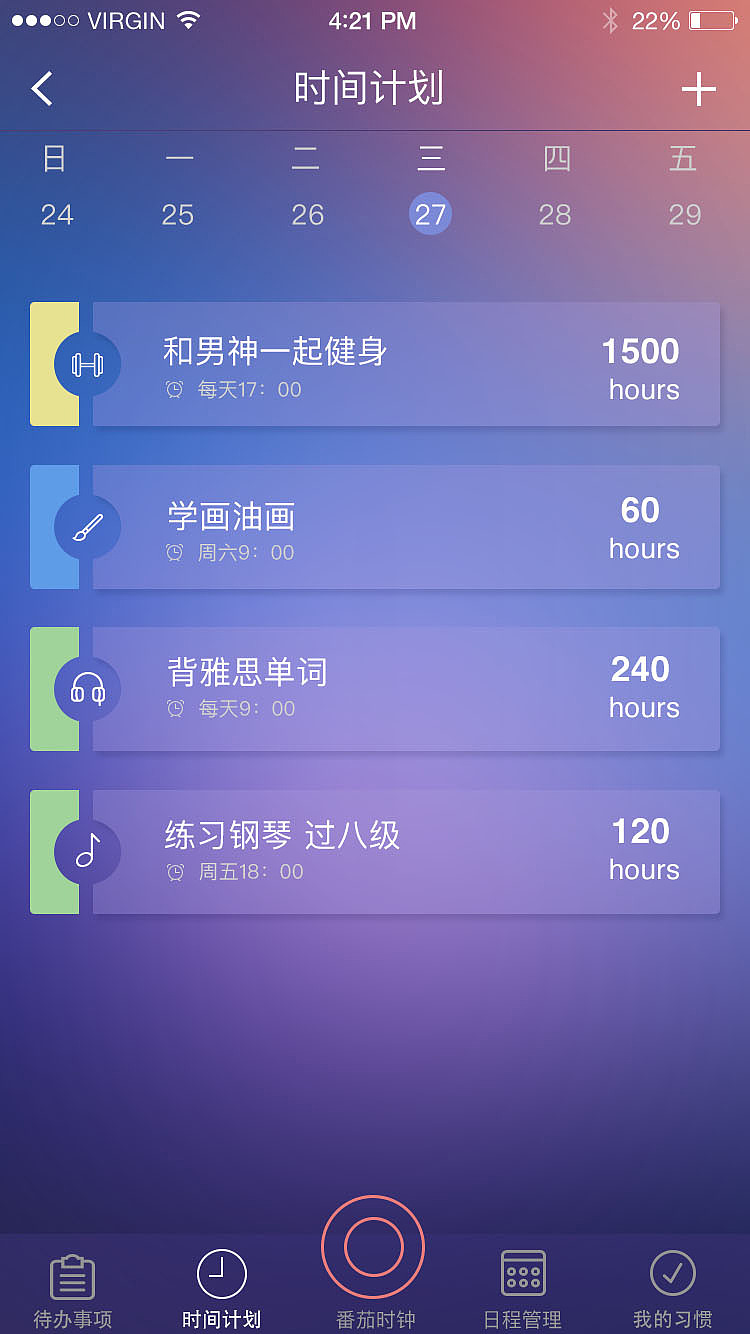Click the alarm clock icon next to 每天17：00
This screenshot has width=750, height=1334.
tap(174, 389)
